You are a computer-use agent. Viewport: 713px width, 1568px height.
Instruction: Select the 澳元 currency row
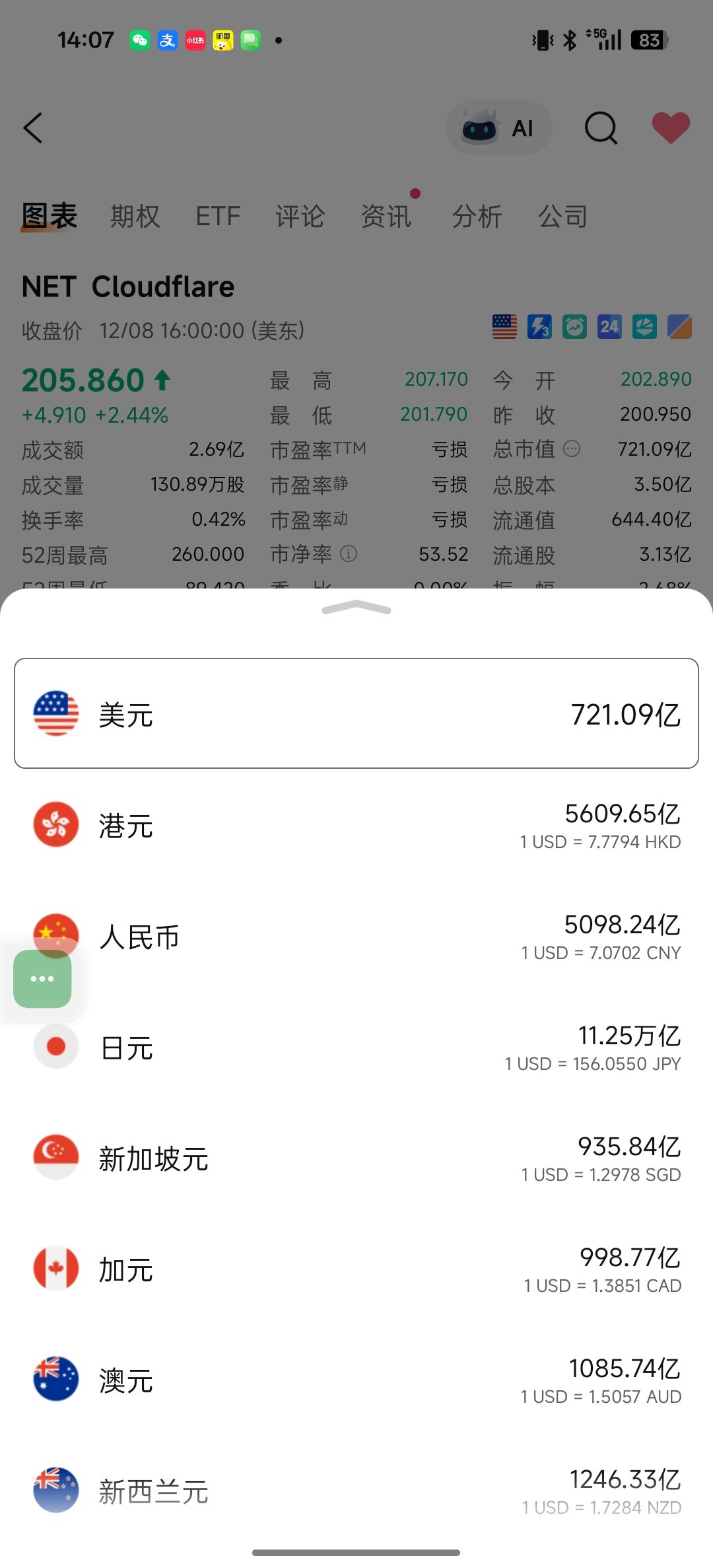356,1380
